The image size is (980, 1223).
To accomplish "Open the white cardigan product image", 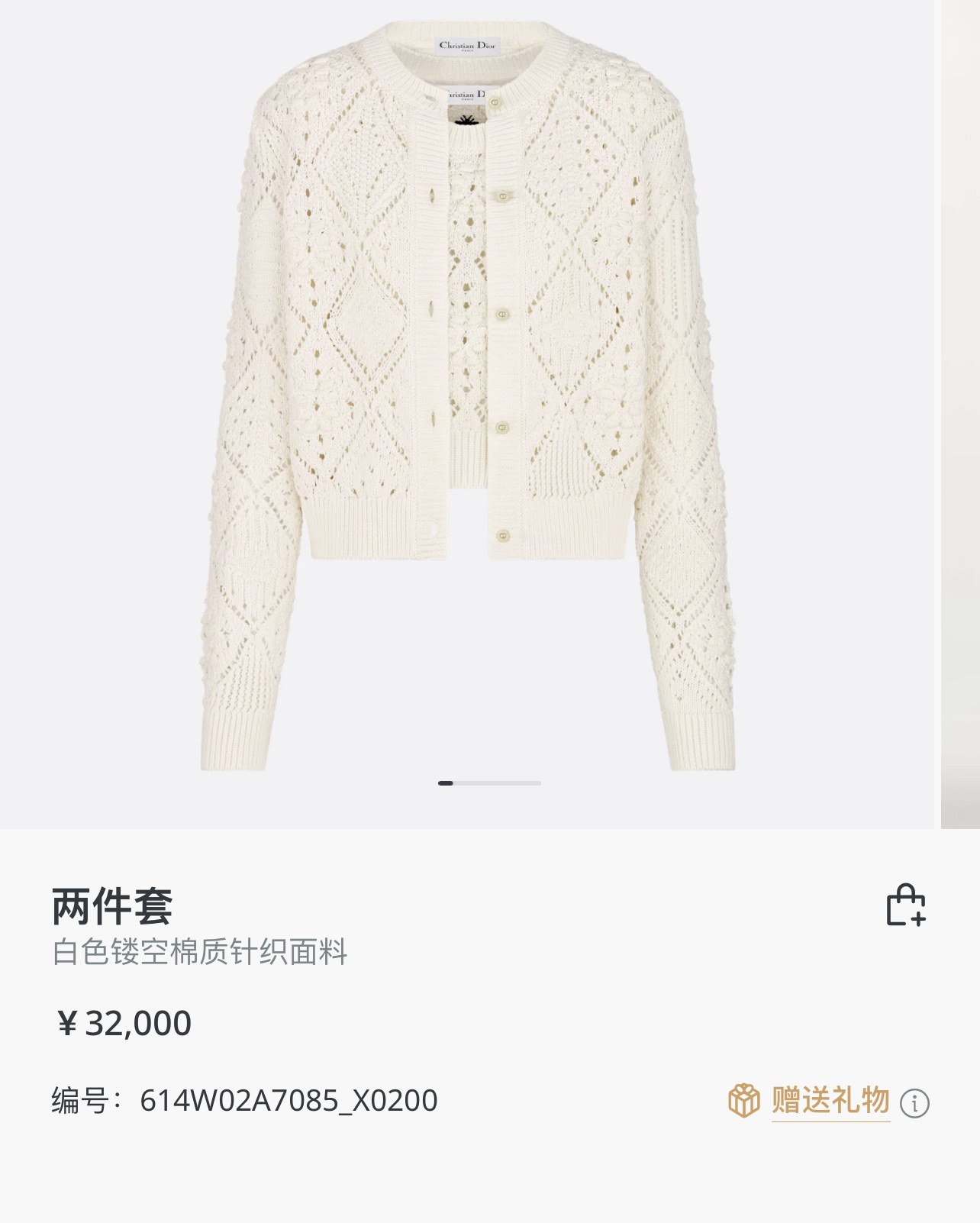I will point(467,397).
